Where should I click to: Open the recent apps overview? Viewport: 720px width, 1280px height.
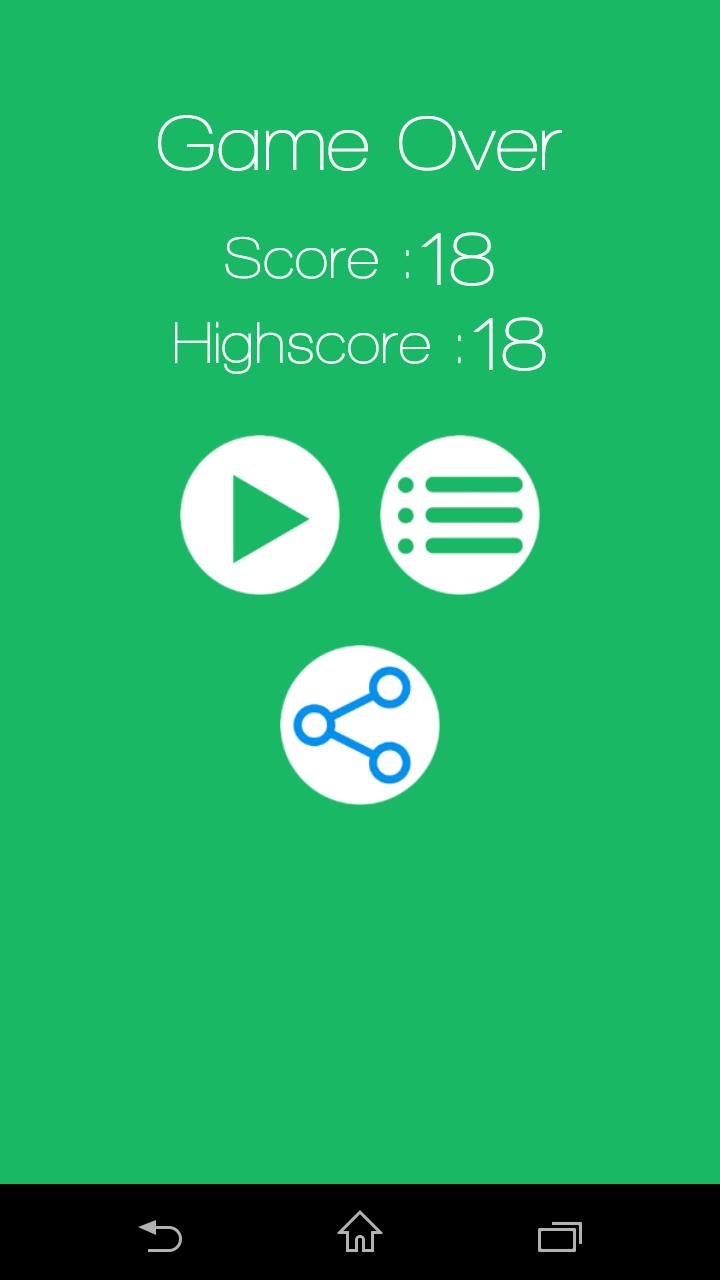coord(560,1236)
